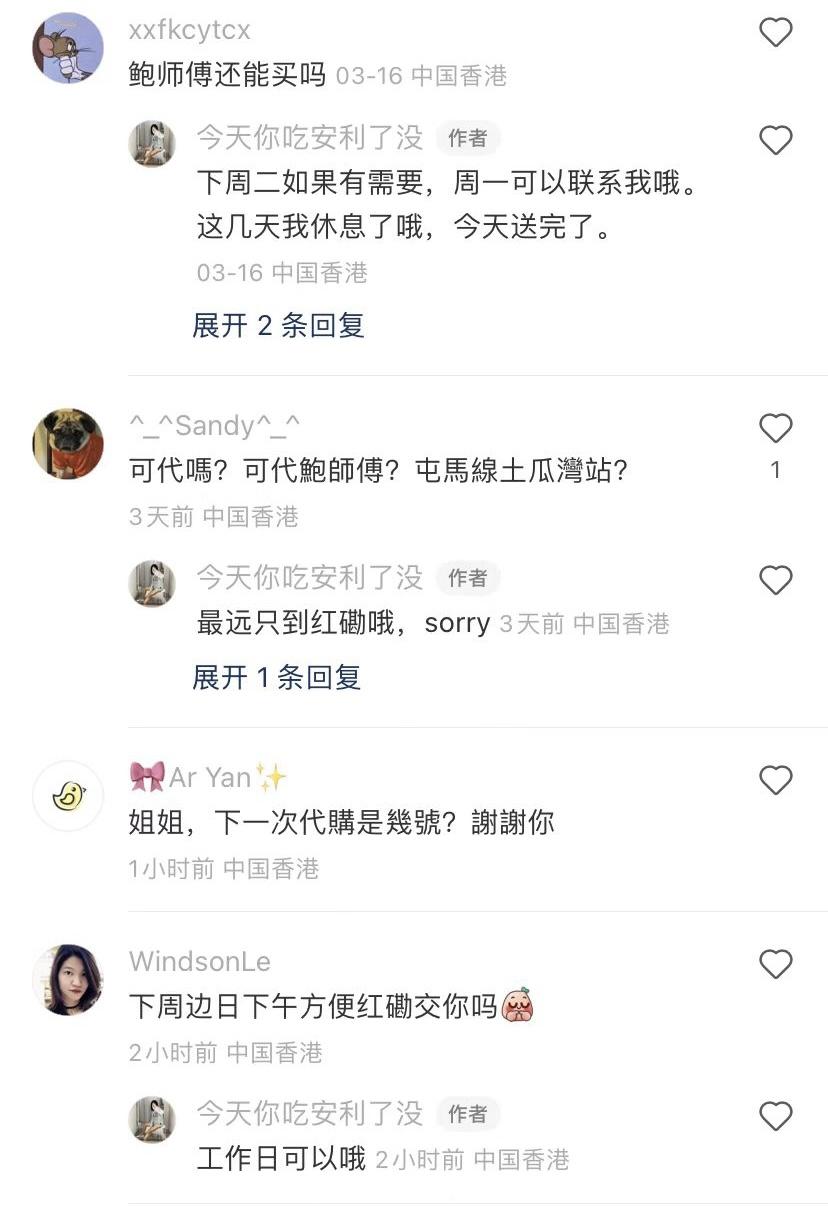Open xxfkcytcx's profile avatar
The width and height of the screenshot is (828, 1207).
[x=67, y=49]
